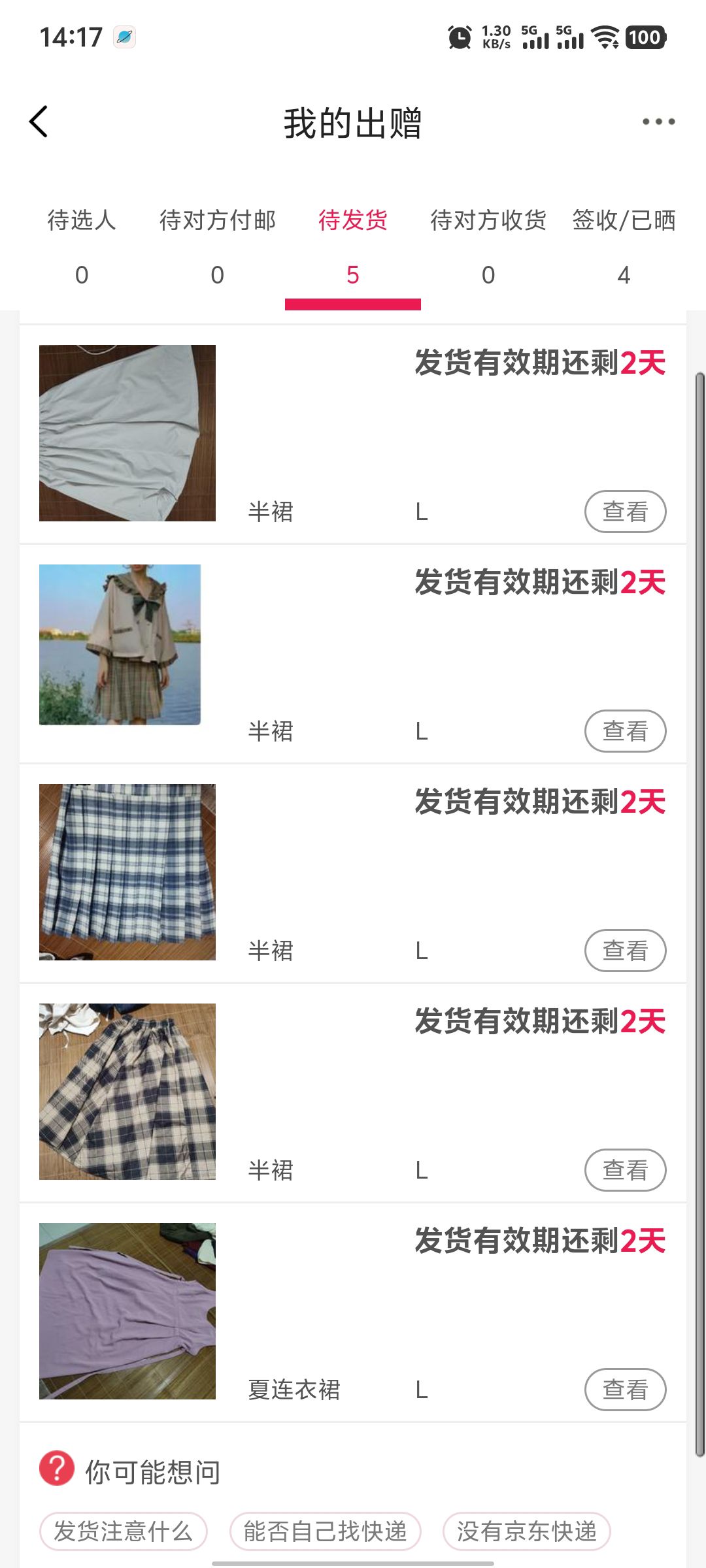The width and height of the screenshot is (706, 1568).
Task: Open the purple 夏连衣裙 photo
Action: (127, 1311)
